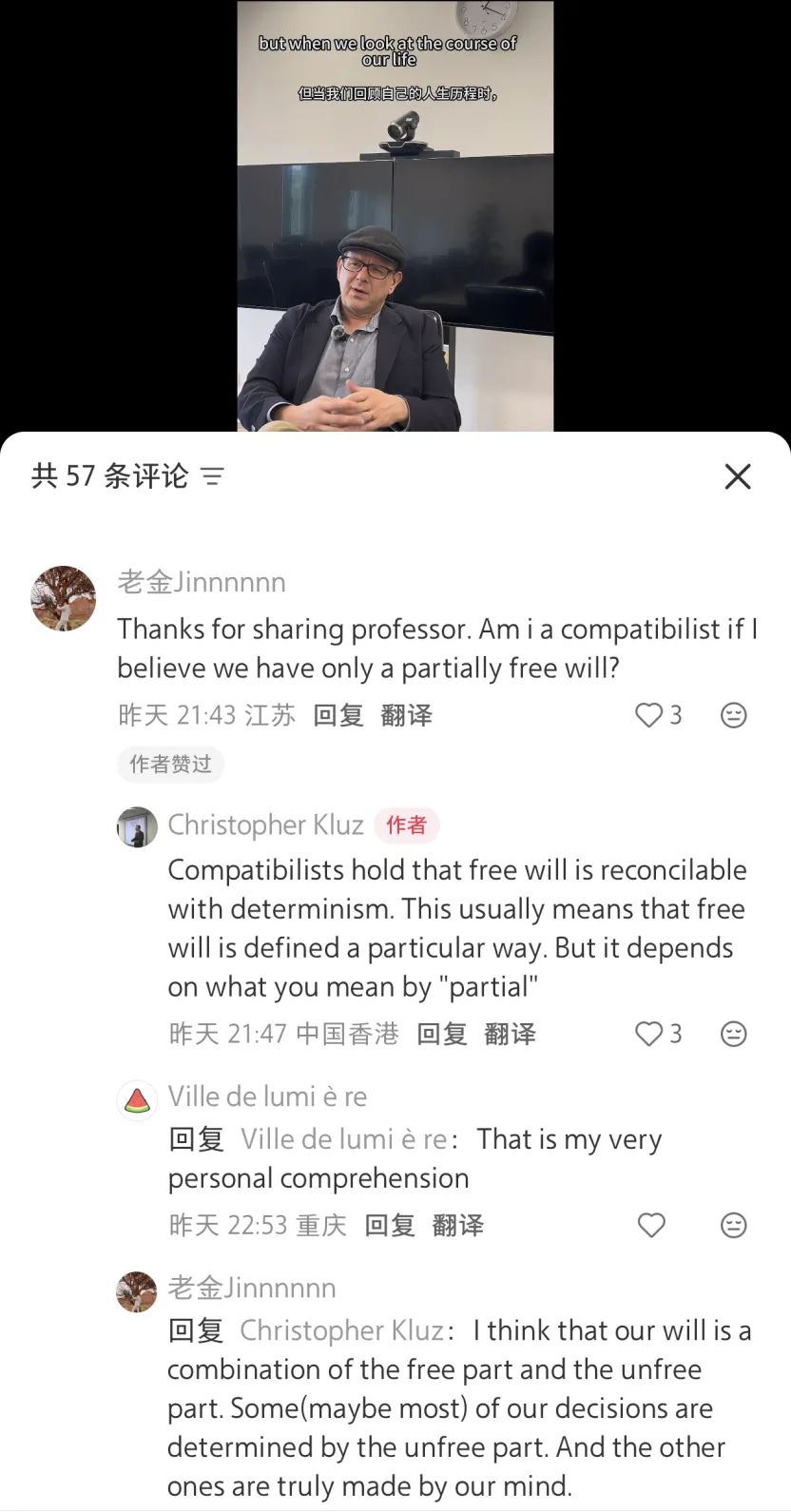The height and width of the screenshot is (1512, 791).
Task: Tap dislike face on Ville de lumi è re's comment
Action: (733, 1225)
